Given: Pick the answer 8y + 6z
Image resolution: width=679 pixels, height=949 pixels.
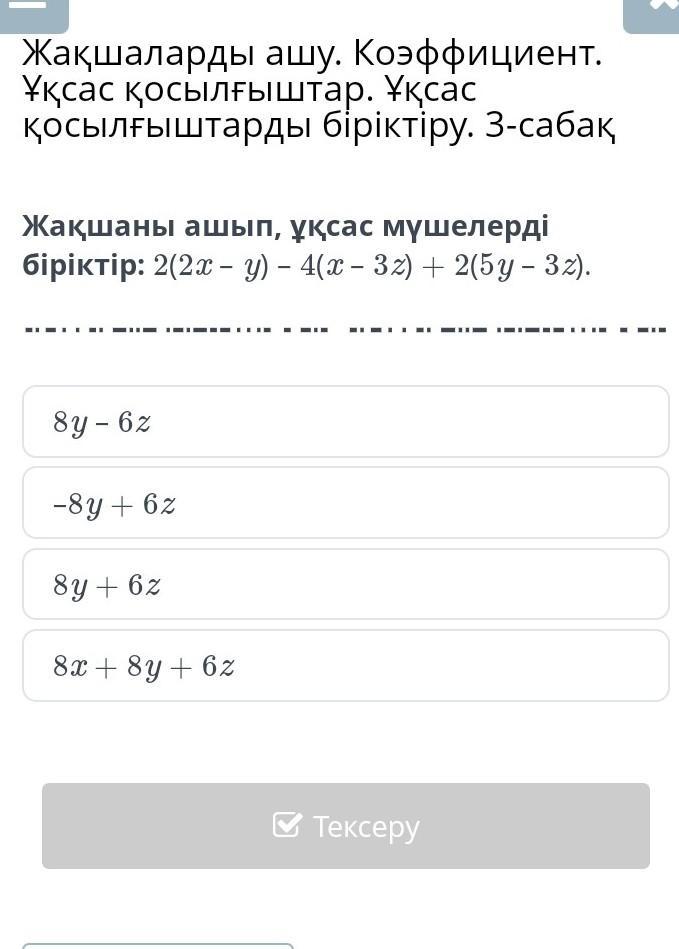Looking at the screenshot, I should 346,584.
